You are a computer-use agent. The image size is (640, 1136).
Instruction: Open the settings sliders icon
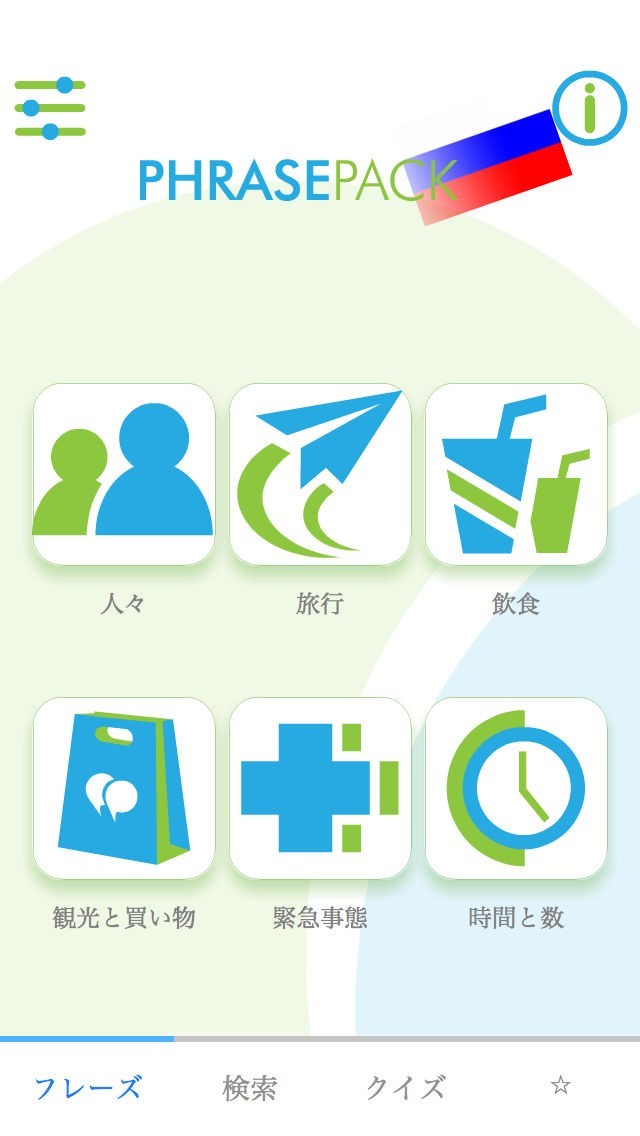click(50, 108)
